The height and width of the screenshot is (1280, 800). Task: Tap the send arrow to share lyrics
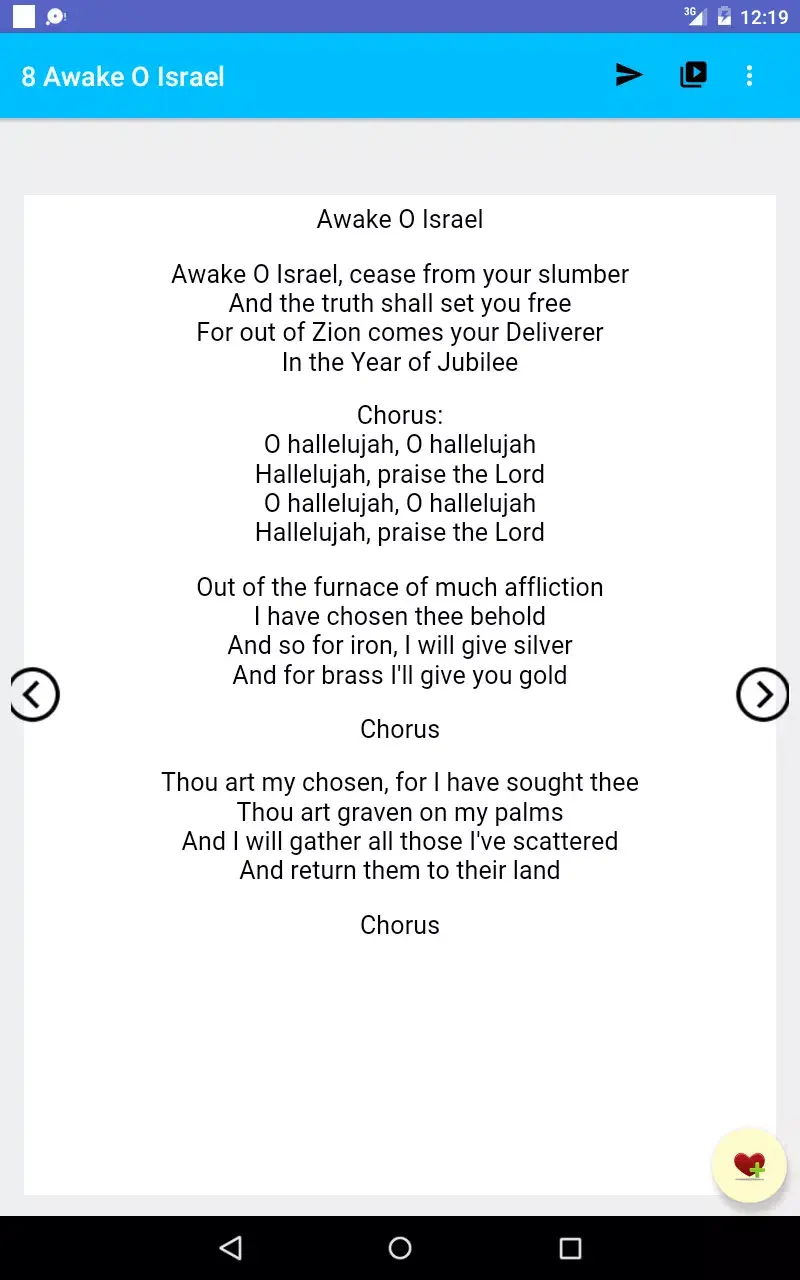pos(629,75)
